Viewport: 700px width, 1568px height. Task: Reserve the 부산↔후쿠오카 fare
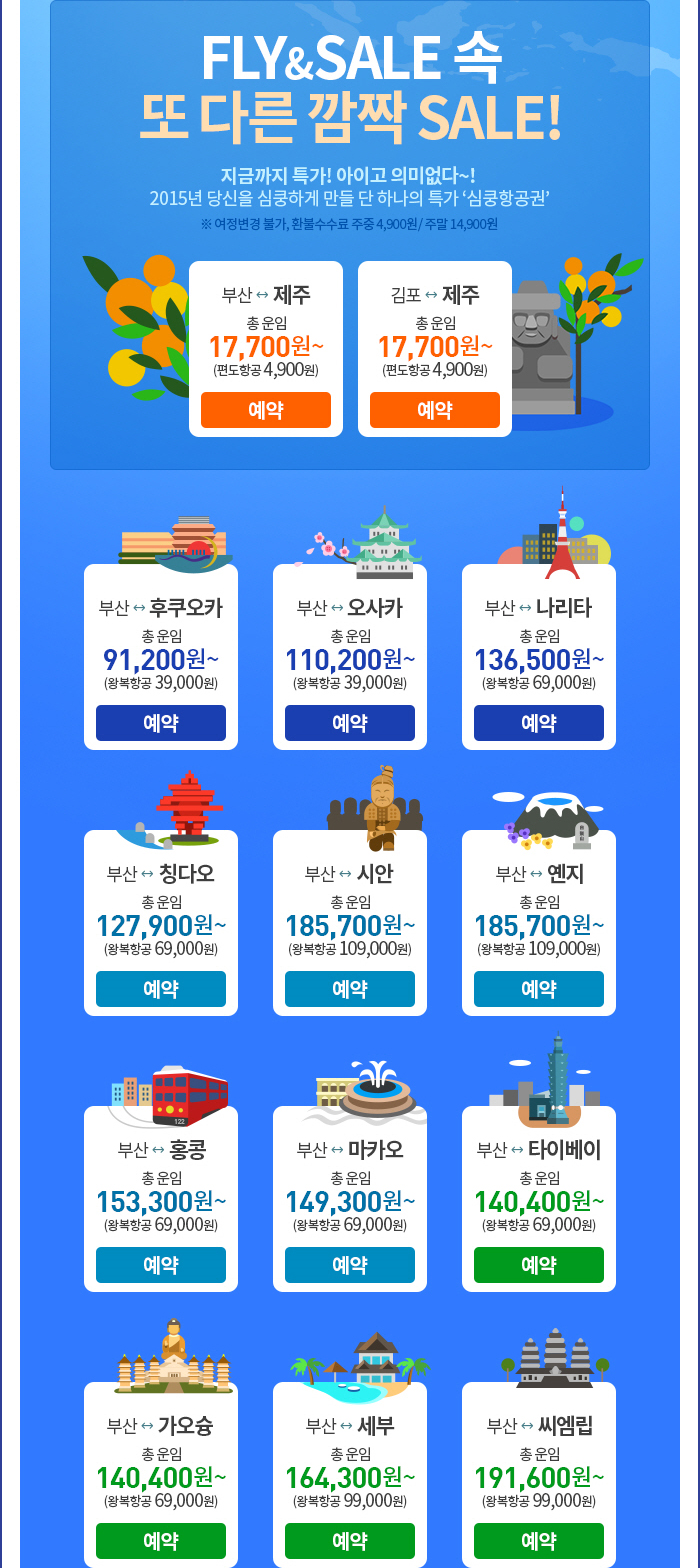161,723
